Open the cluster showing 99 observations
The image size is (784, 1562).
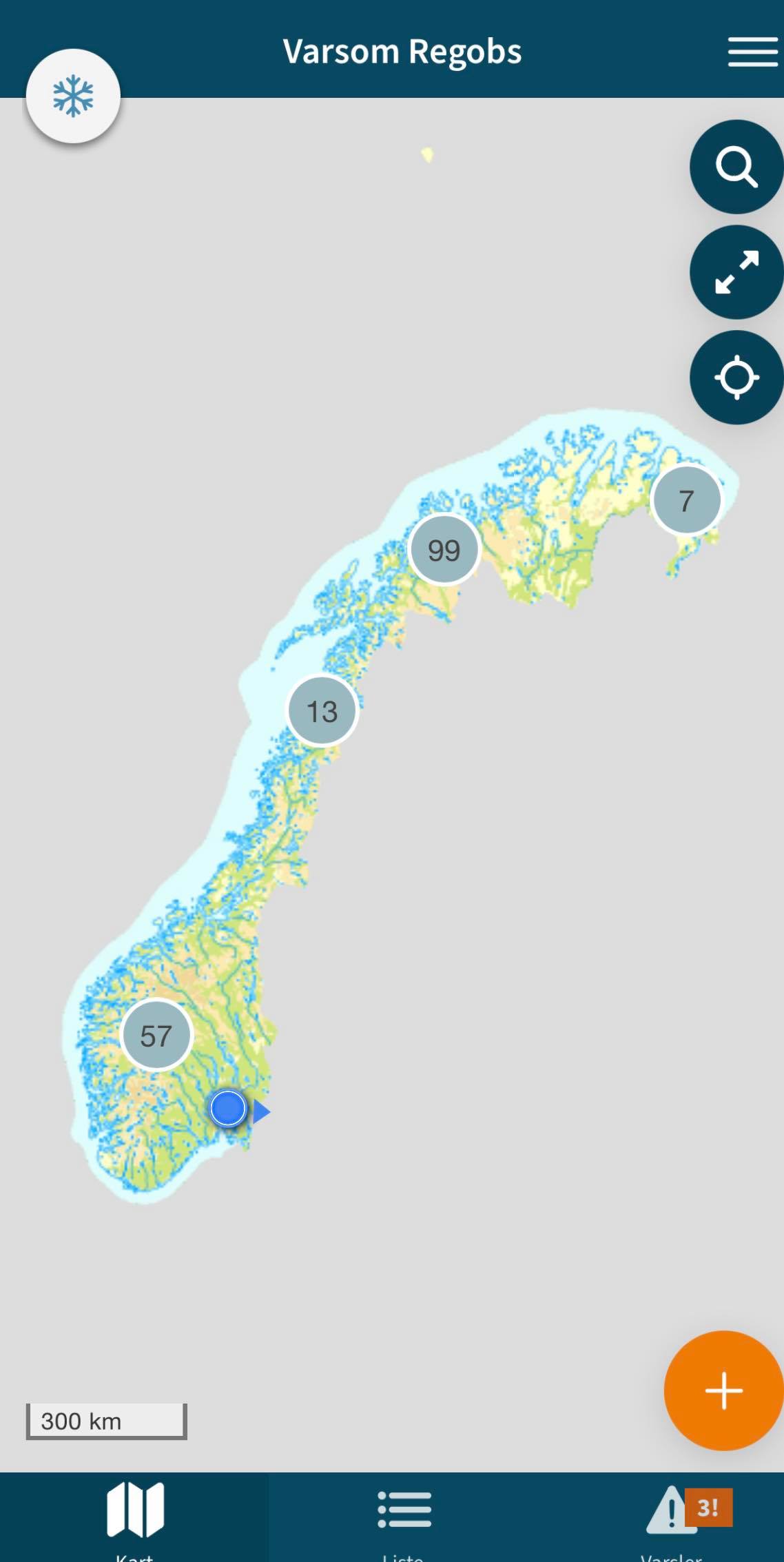444,550
